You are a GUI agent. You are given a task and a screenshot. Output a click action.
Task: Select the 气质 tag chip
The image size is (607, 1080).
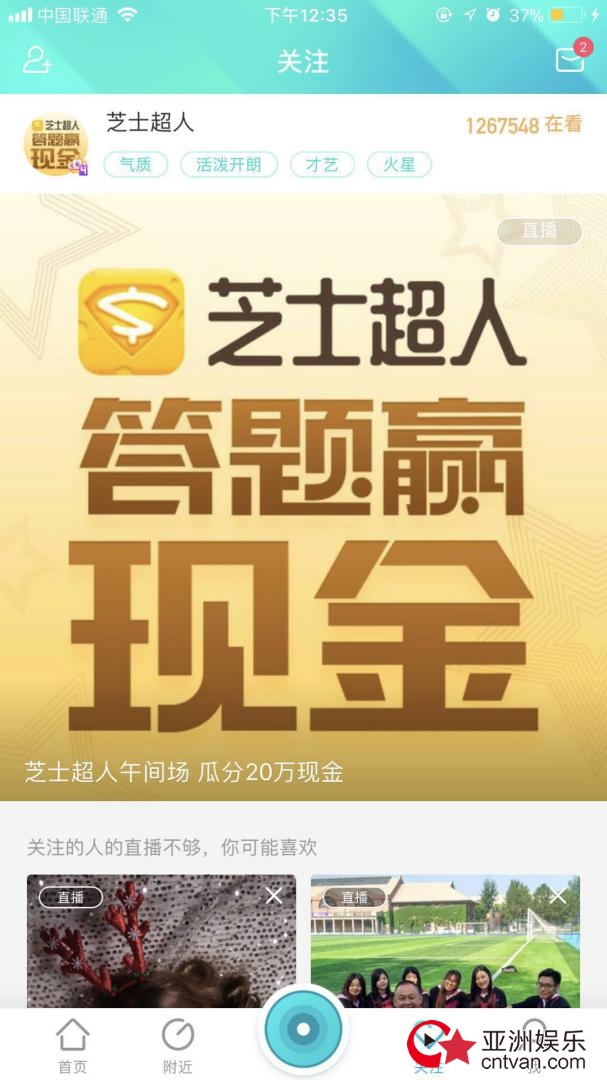click(136, 165)
